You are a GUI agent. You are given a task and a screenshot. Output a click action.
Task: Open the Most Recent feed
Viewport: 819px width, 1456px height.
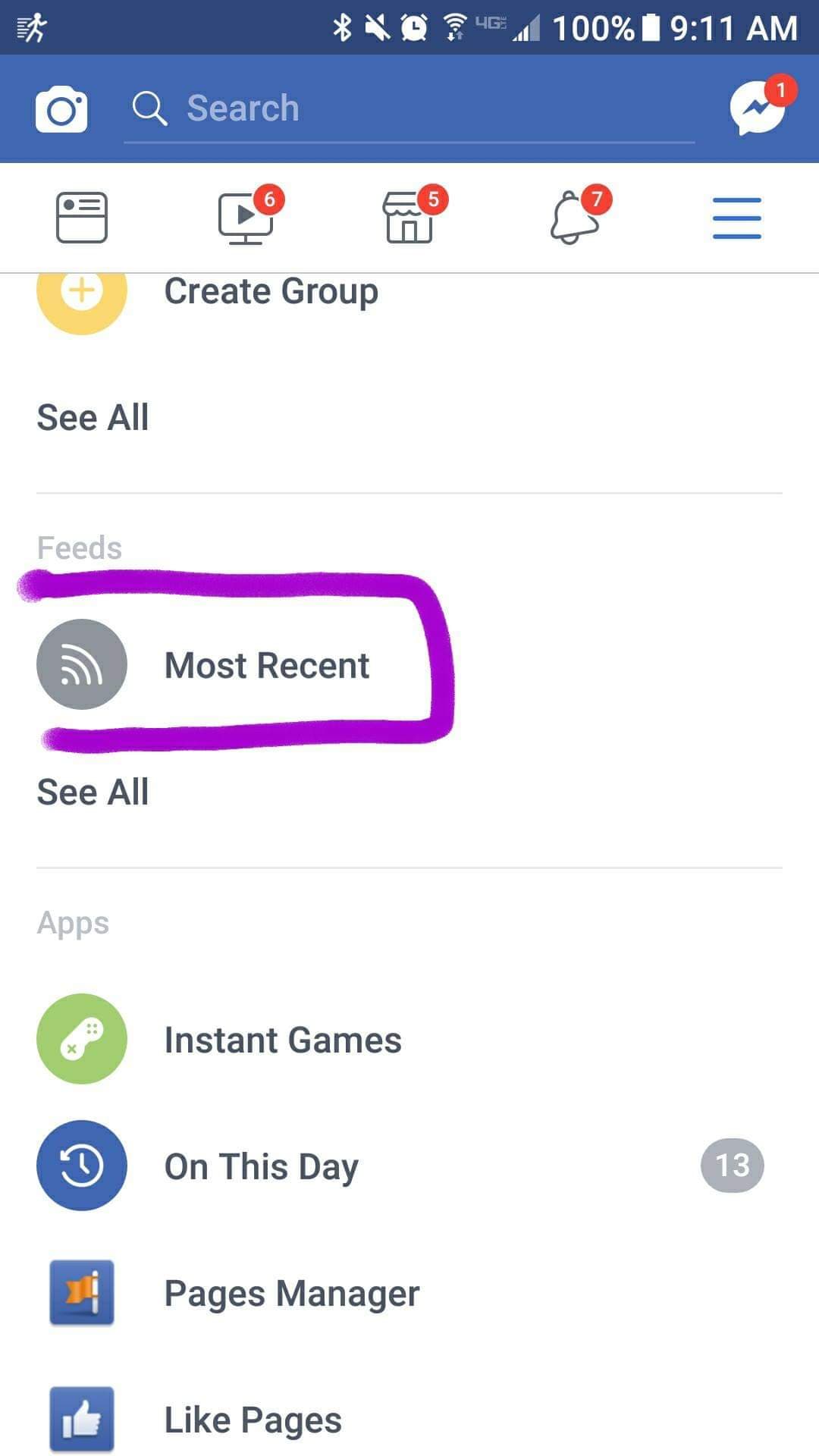point(266,665)
